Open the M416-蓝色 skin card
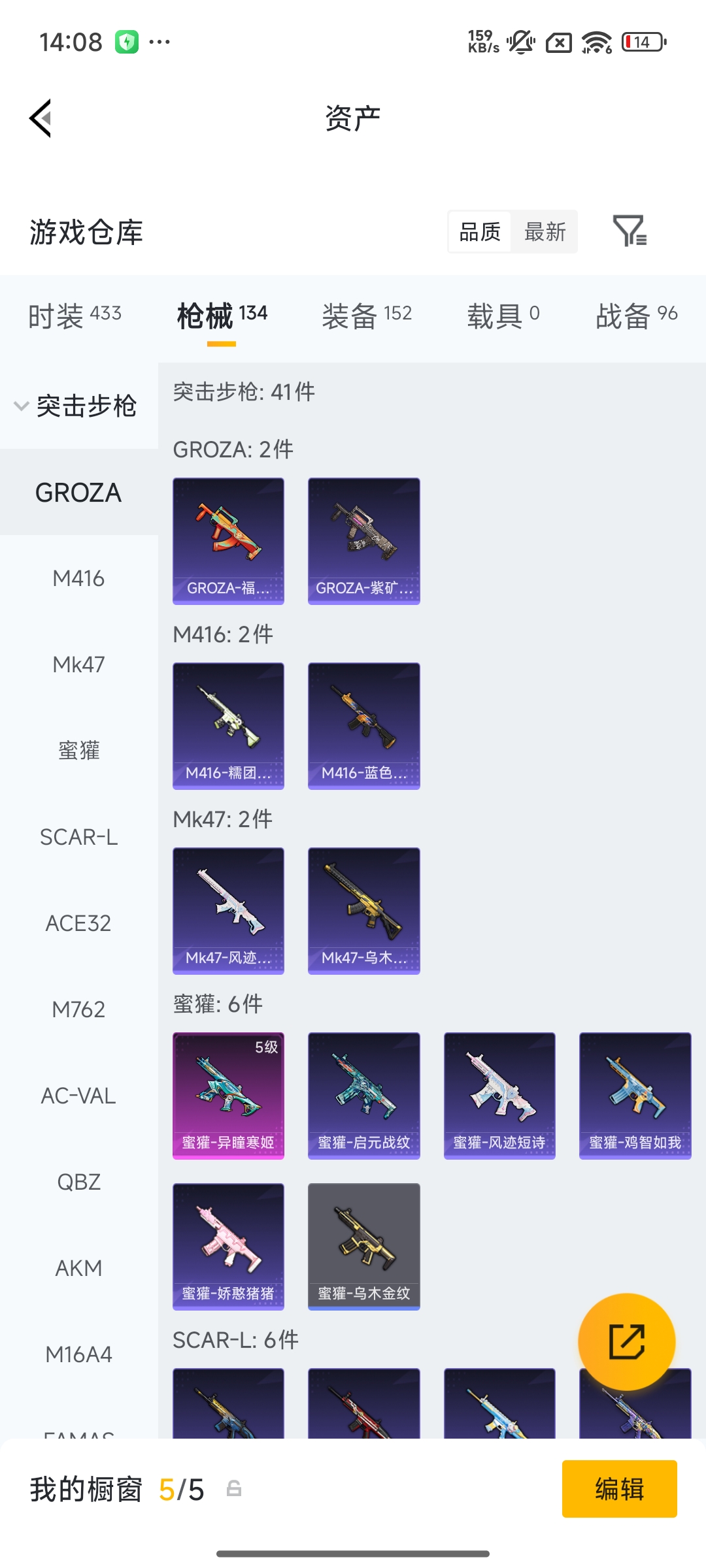706x1568 pixels. pos(363,725)
